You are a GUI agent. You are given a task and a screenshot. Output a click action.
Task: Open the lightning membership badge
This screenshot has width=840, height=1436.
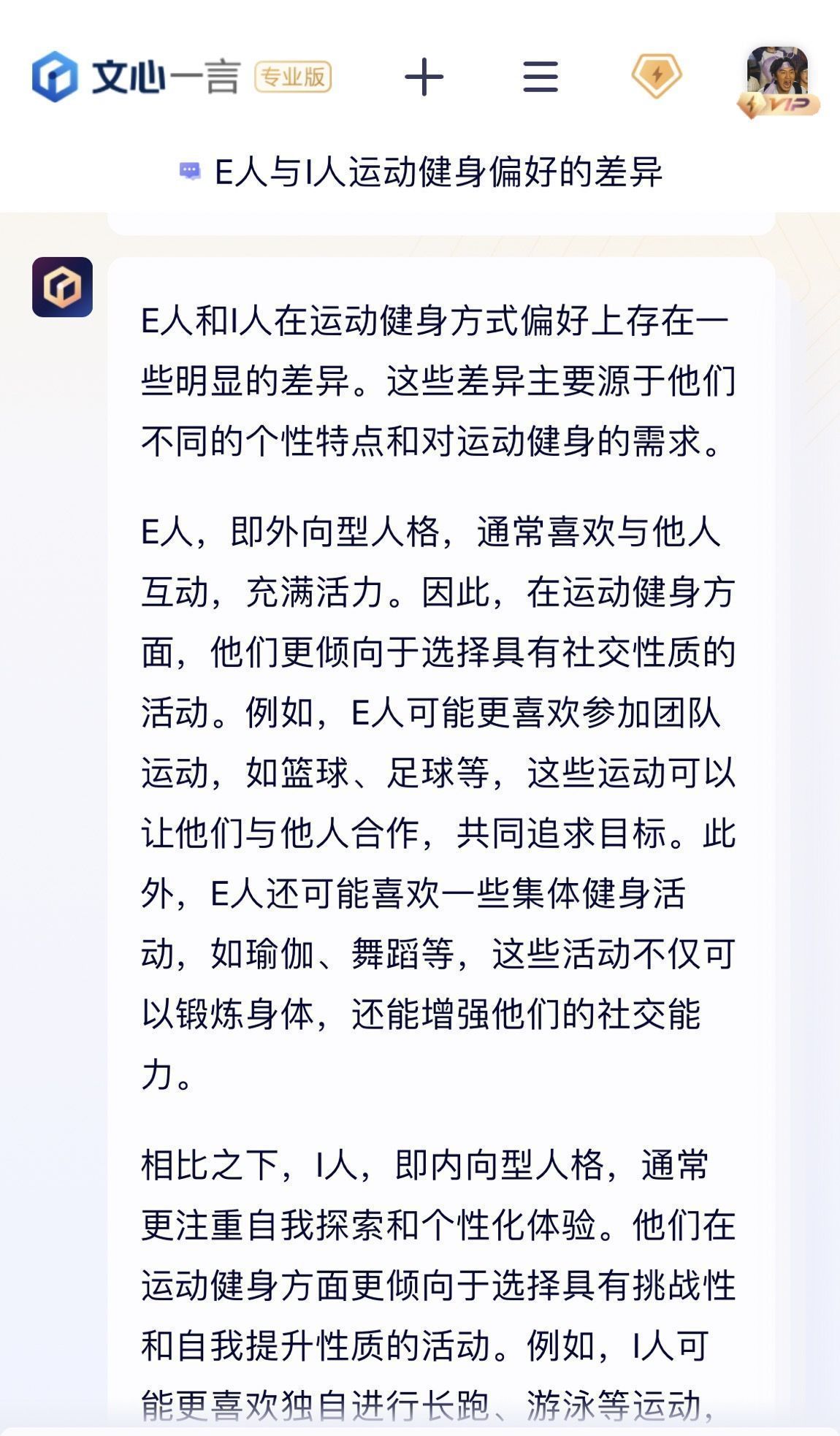656,76
